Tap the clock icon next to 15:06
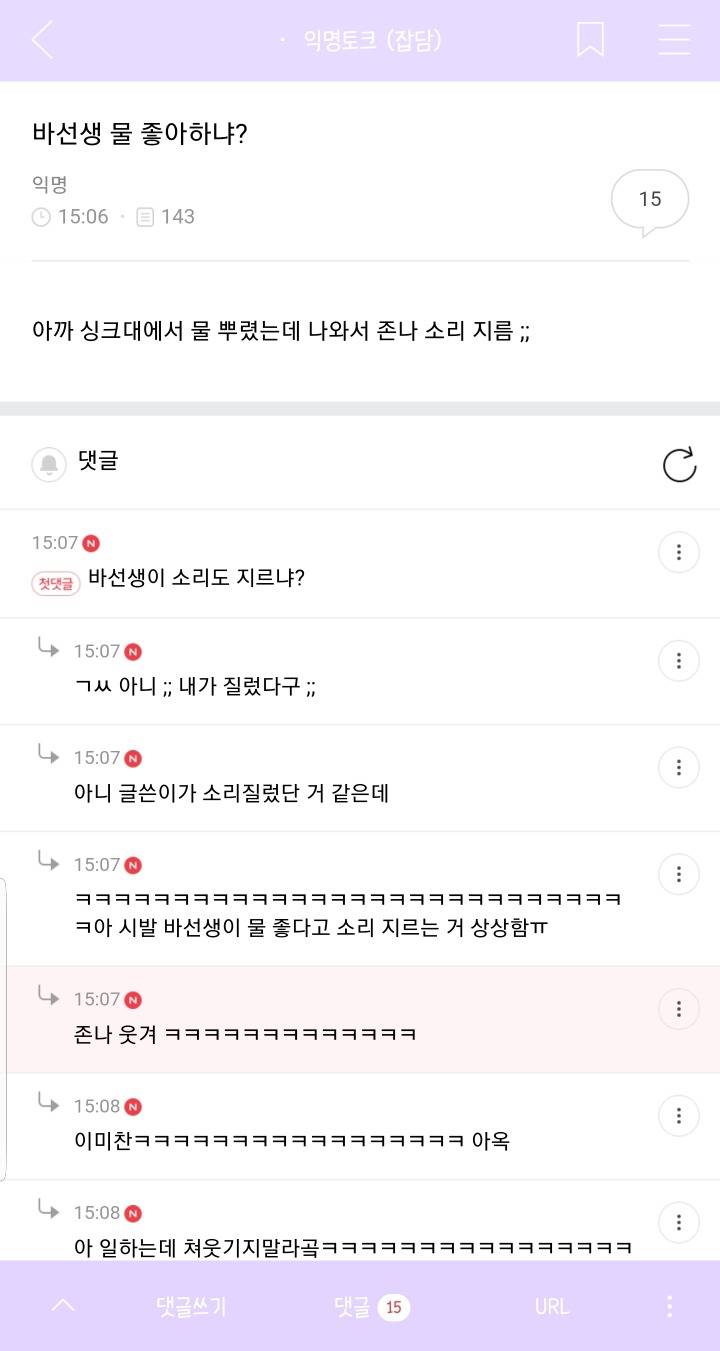720x1351 pixels. pos(40,216)
